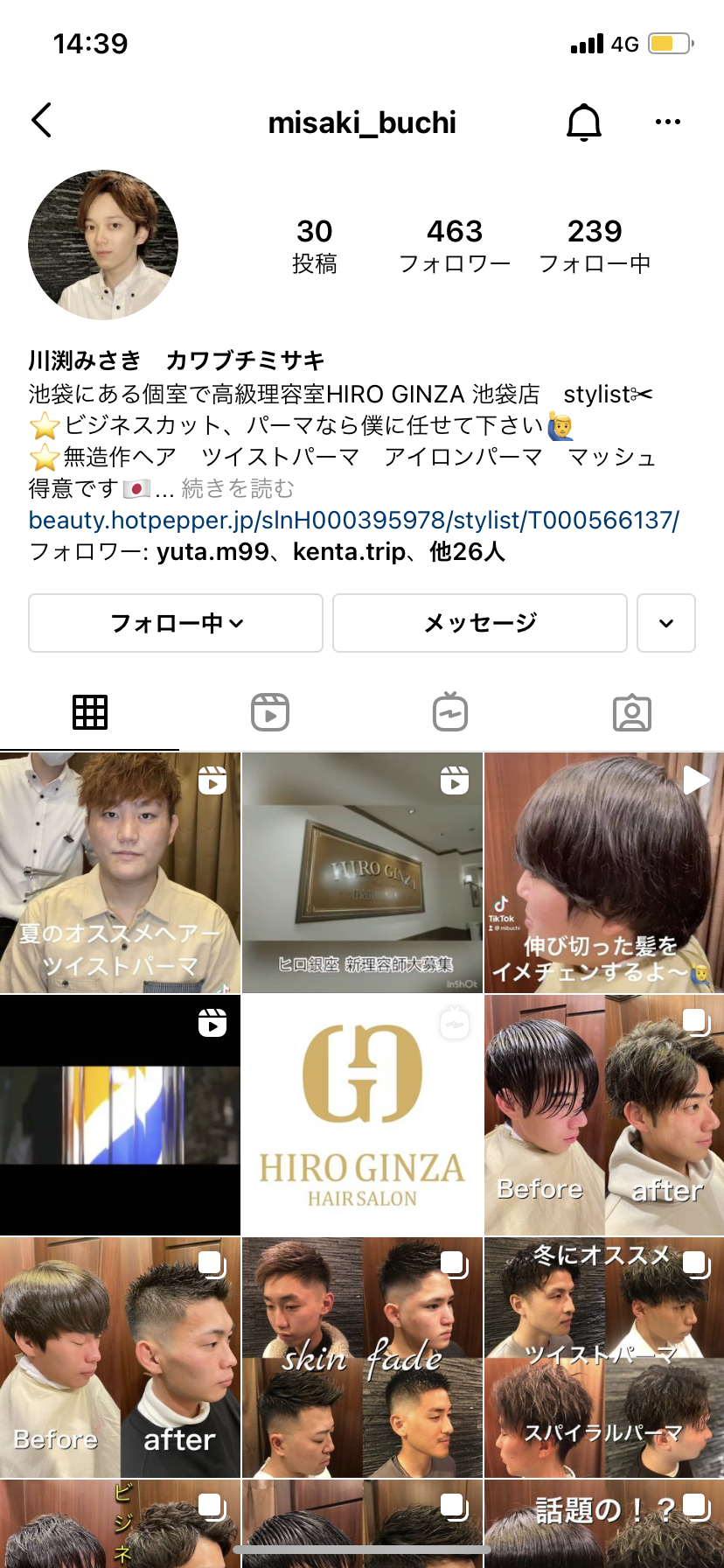Open the three-dot overflow menu

(667, 122)
